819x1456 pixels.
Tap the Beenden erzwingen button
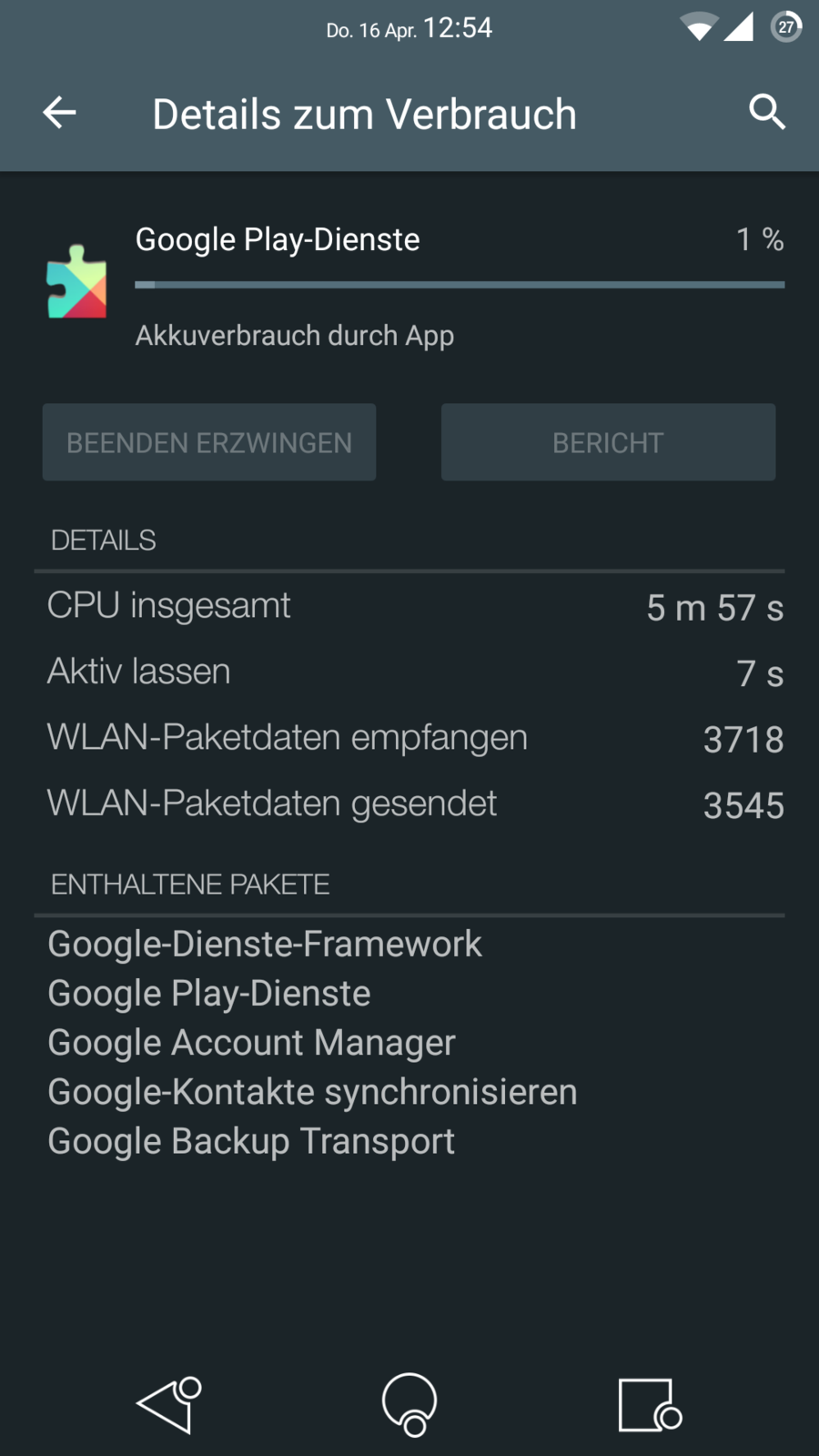tap(209, 442)
